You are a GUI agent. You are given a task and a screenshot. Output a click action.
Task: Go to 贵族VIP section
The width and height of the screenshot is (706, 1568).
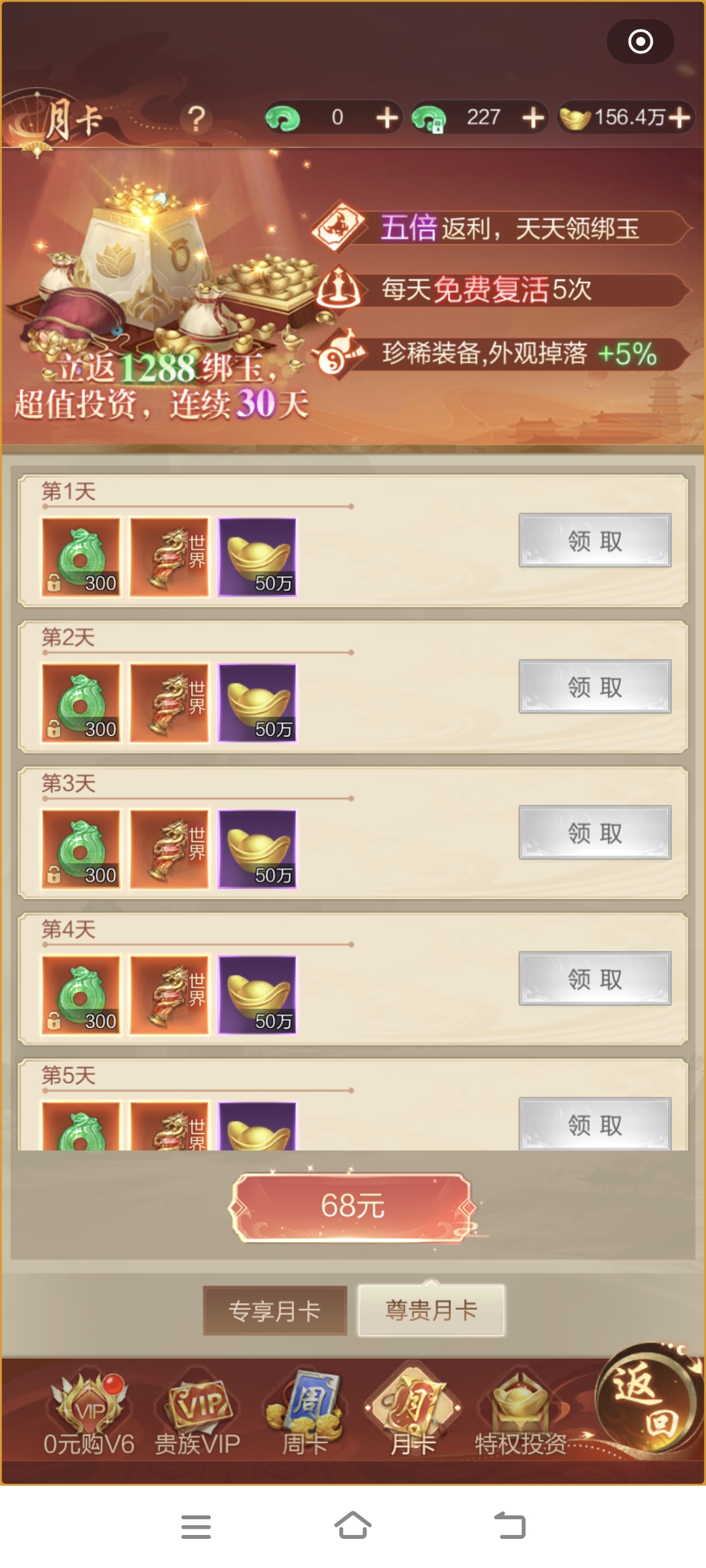tap(197, 1413)
